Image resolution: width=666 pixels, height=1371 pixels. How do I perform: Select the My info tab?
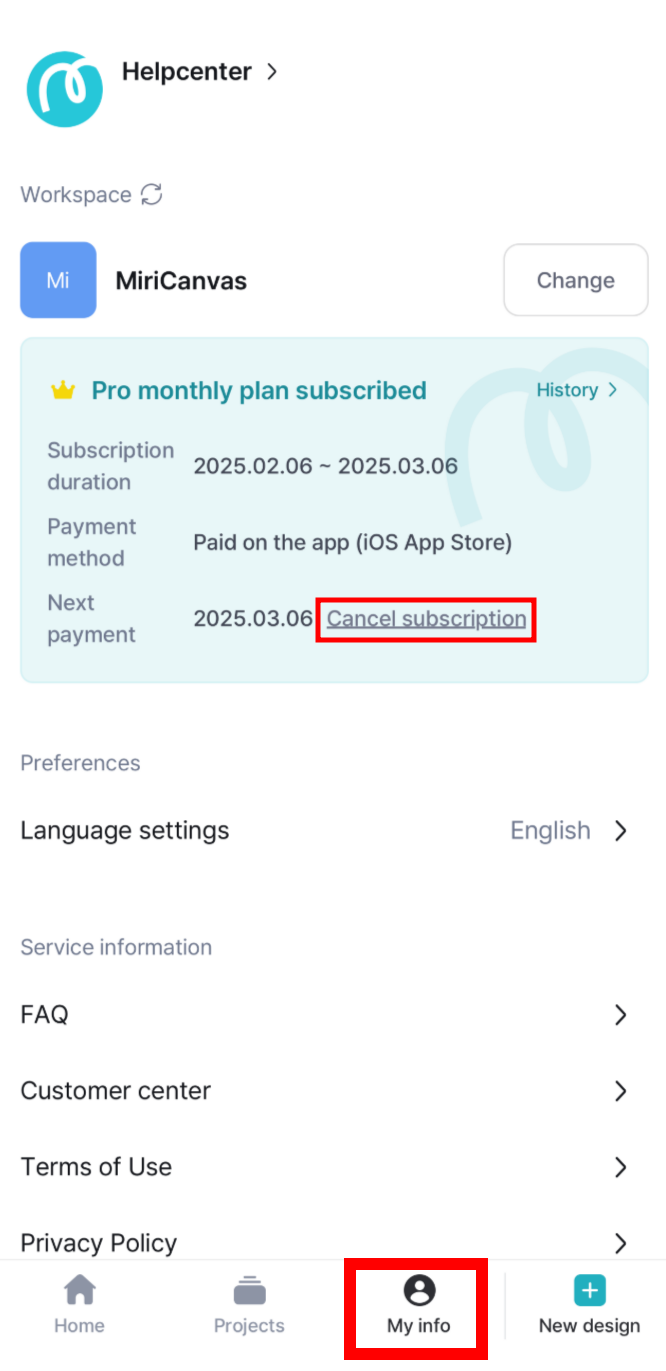[x=419, y=1306]
